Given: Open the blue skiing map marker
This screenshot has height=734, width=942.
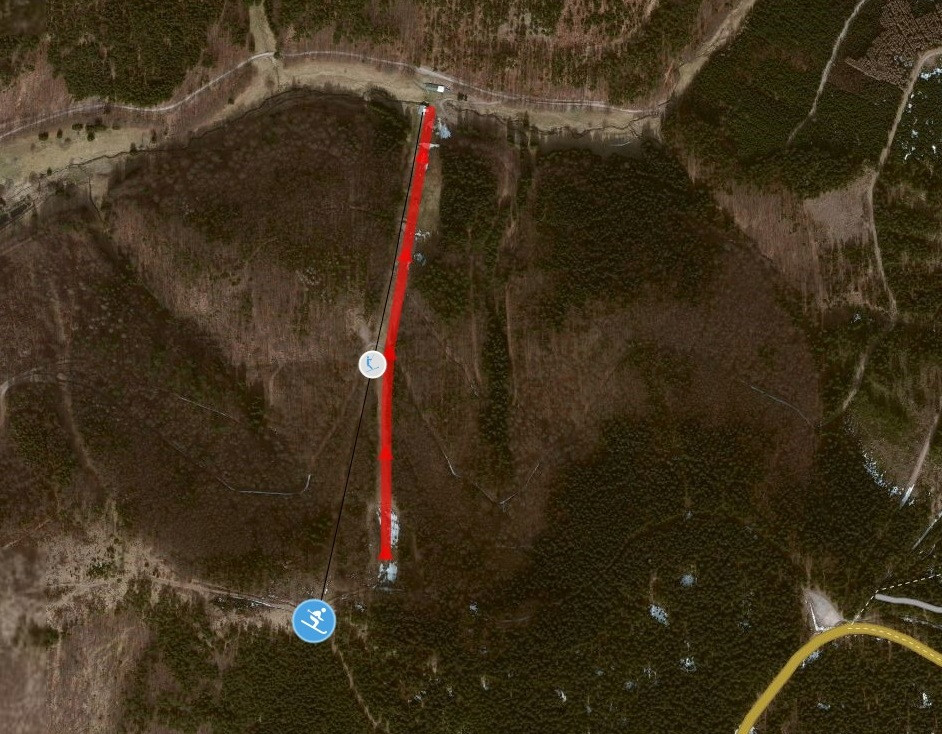Looking at the screenshot, I should coord(314,621).
